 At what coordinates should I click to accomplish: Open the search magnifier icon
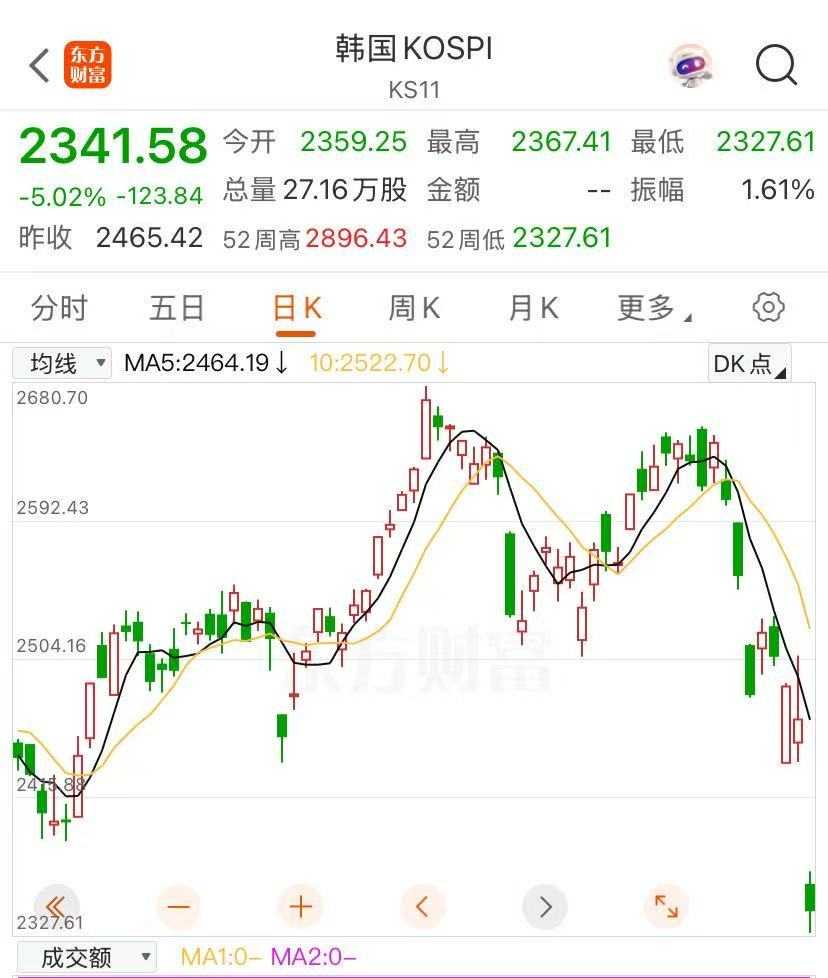[x=776, y=65]
